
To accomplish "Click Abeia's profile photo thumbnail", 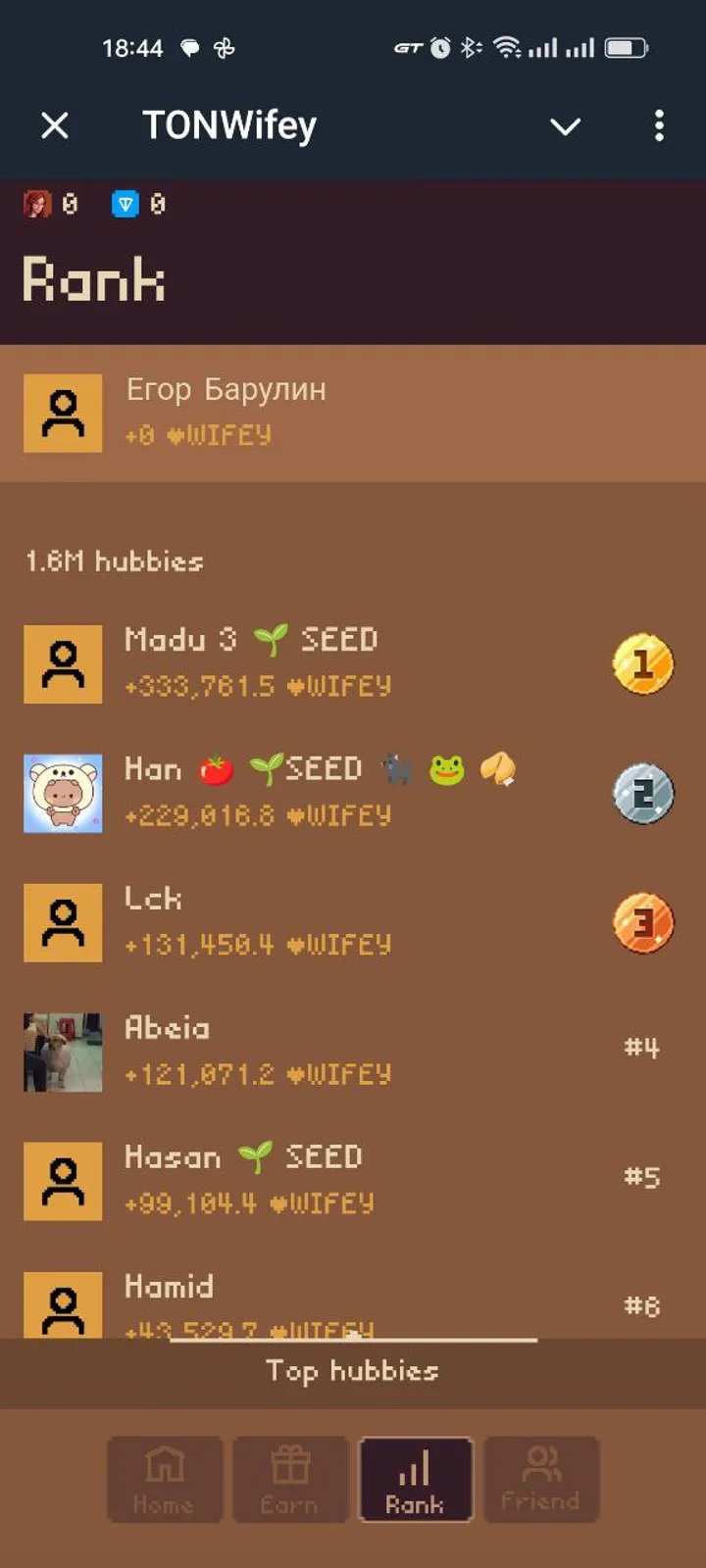I will 61,1053.
